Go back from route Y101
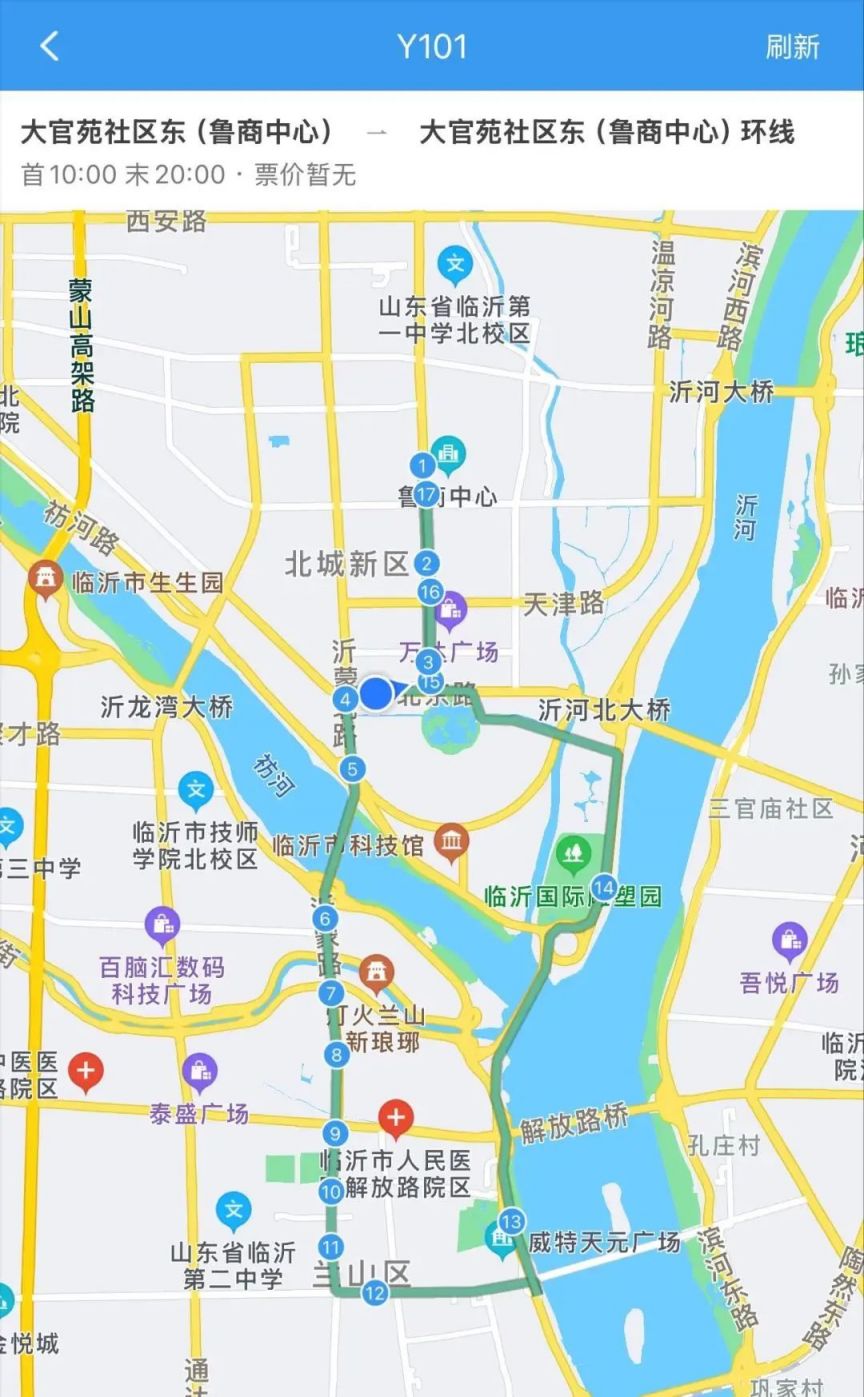Viewport: 864px width, 1397px height. (49, 46)
